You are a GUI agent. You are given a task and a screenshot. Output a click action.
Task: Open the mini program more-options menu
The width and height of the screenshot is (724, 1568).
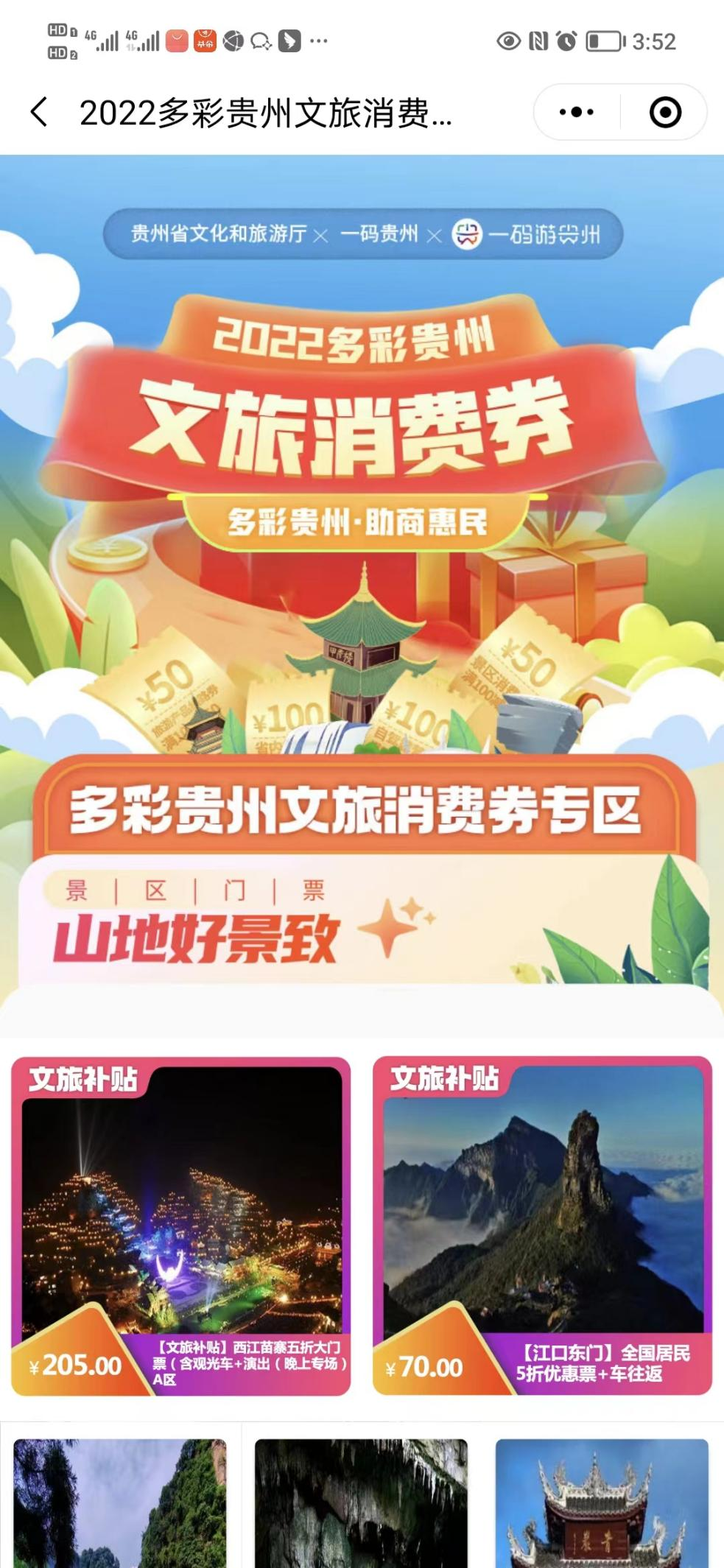tap(577, 113)
